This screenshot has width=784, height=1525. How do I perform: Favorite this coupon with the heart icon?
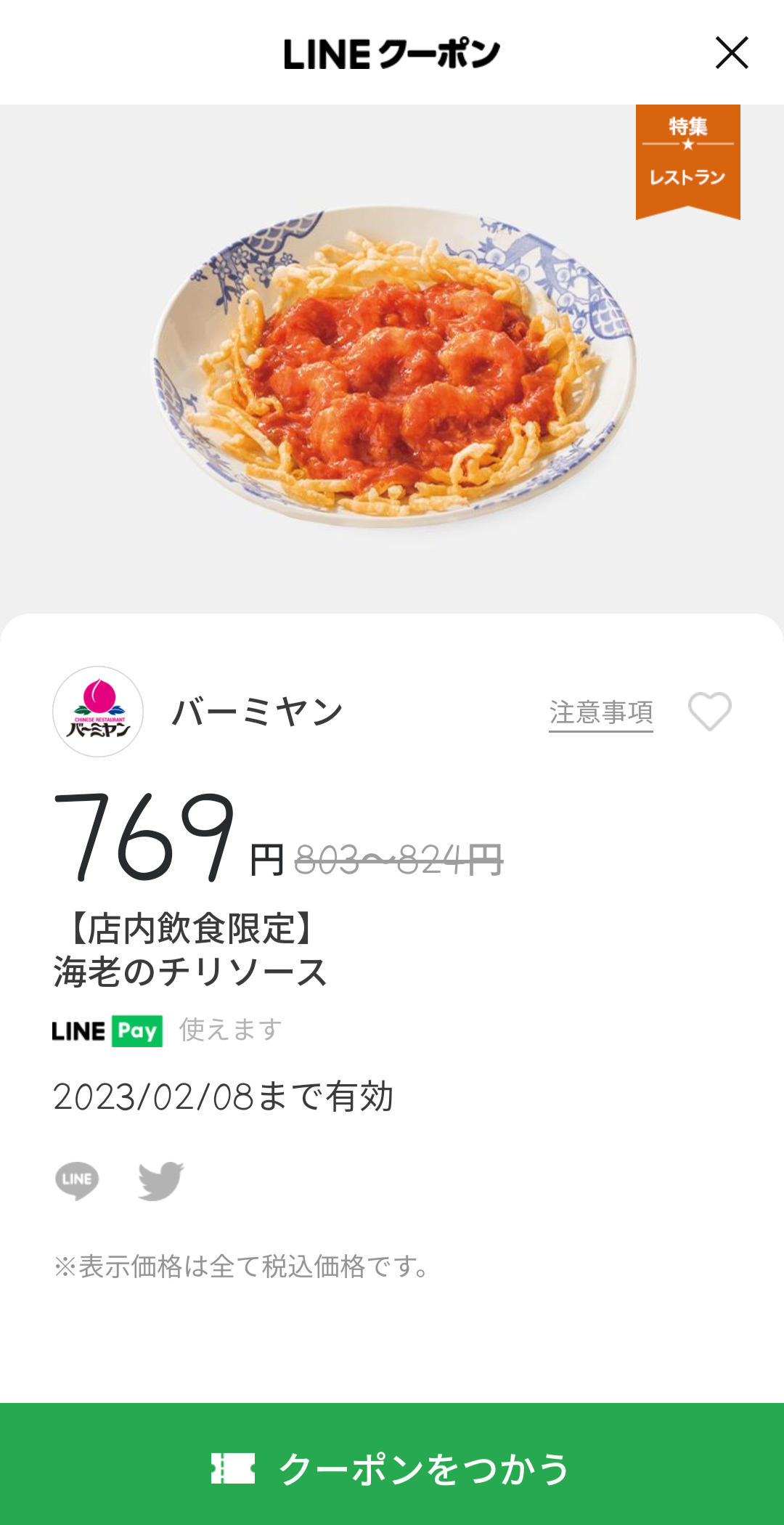[x=709, y=711]
